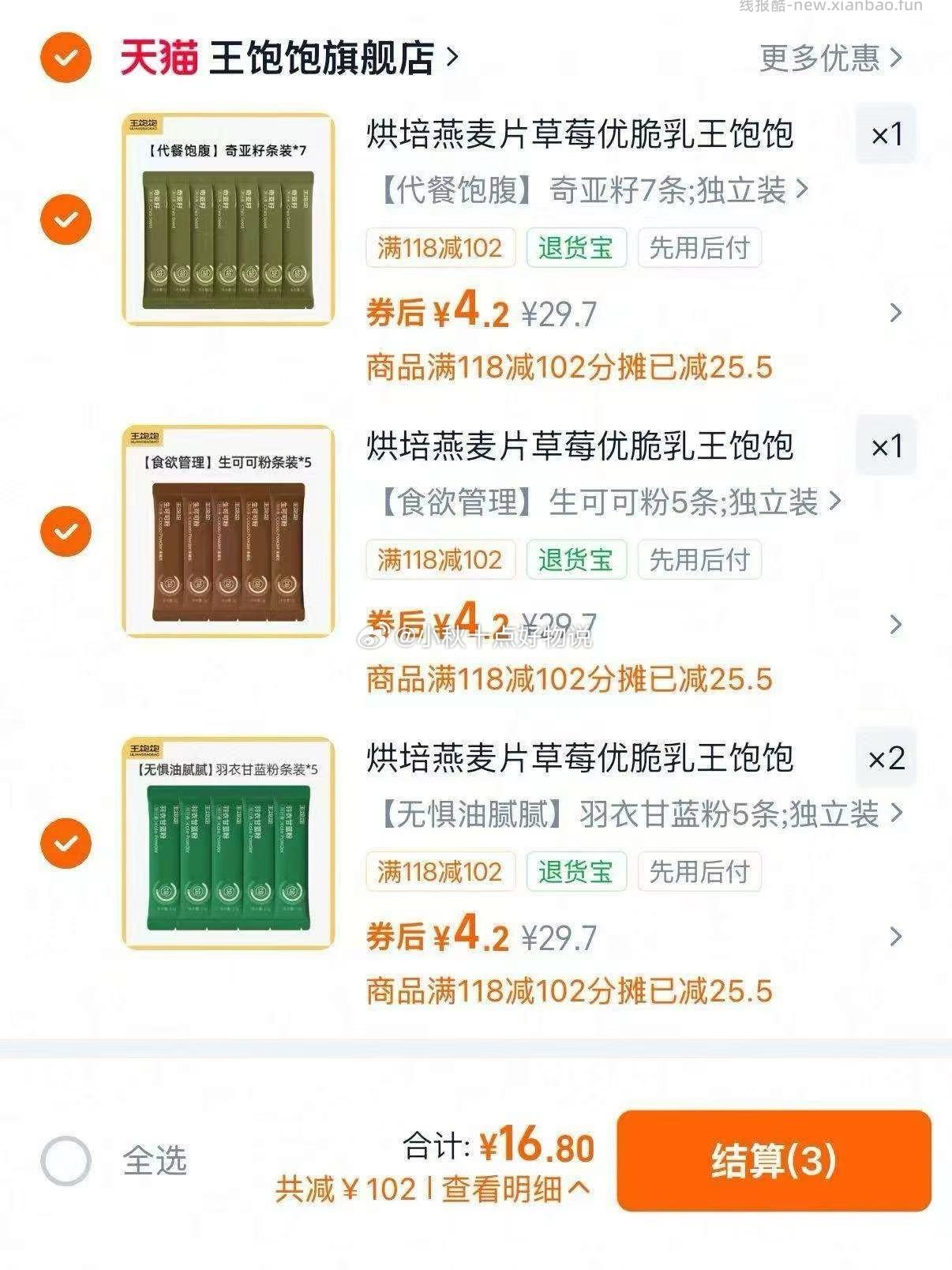
Task: Click the kale powder product thumbnail
Action: [228, 844]
